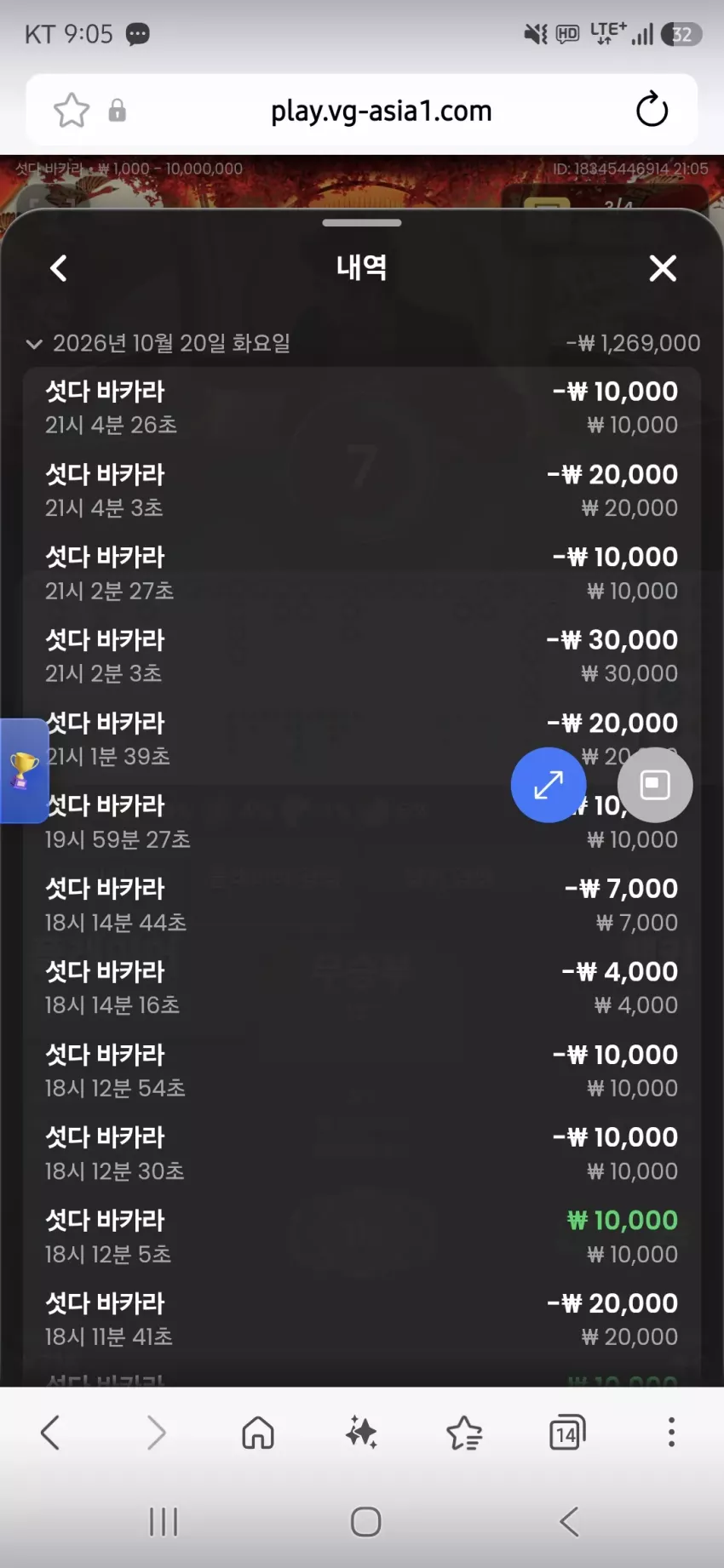Open the 21시 2분 3초 bet record
Image resolution: width=724 pixels, height=1568 pixels.
click(362, 656)
